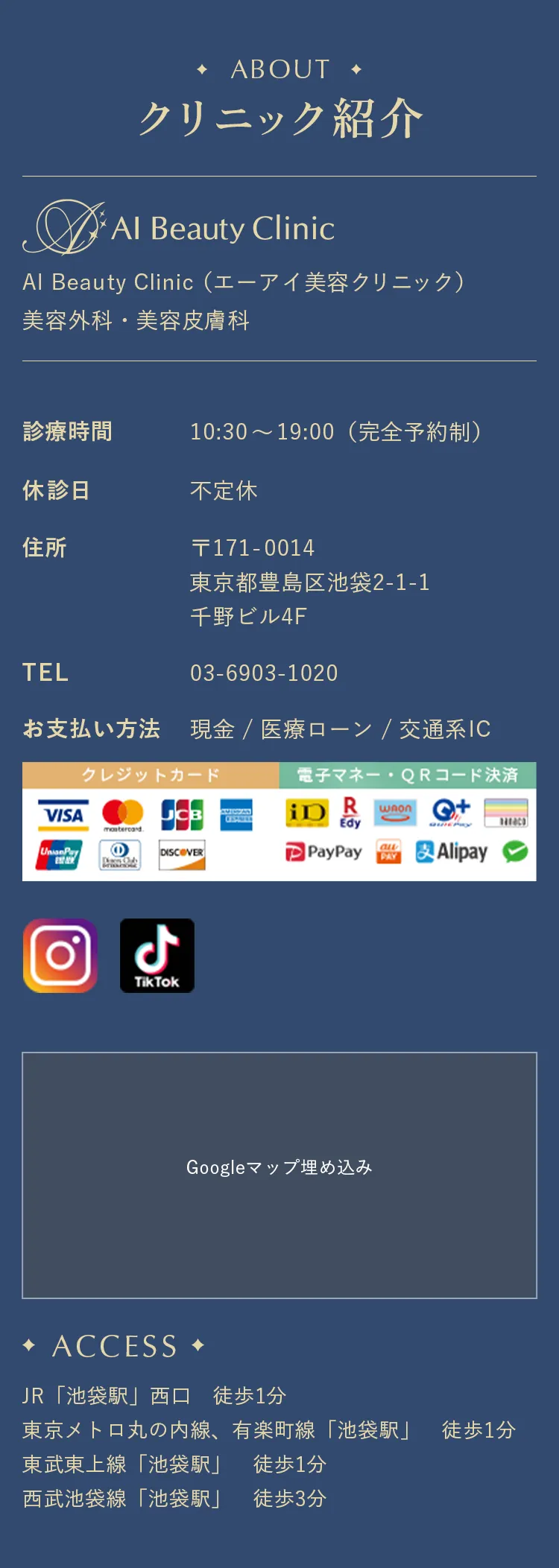Open the clinic's TikTok page
The height and width of the screenshot is (1568, 559).
tap(157, 956)
